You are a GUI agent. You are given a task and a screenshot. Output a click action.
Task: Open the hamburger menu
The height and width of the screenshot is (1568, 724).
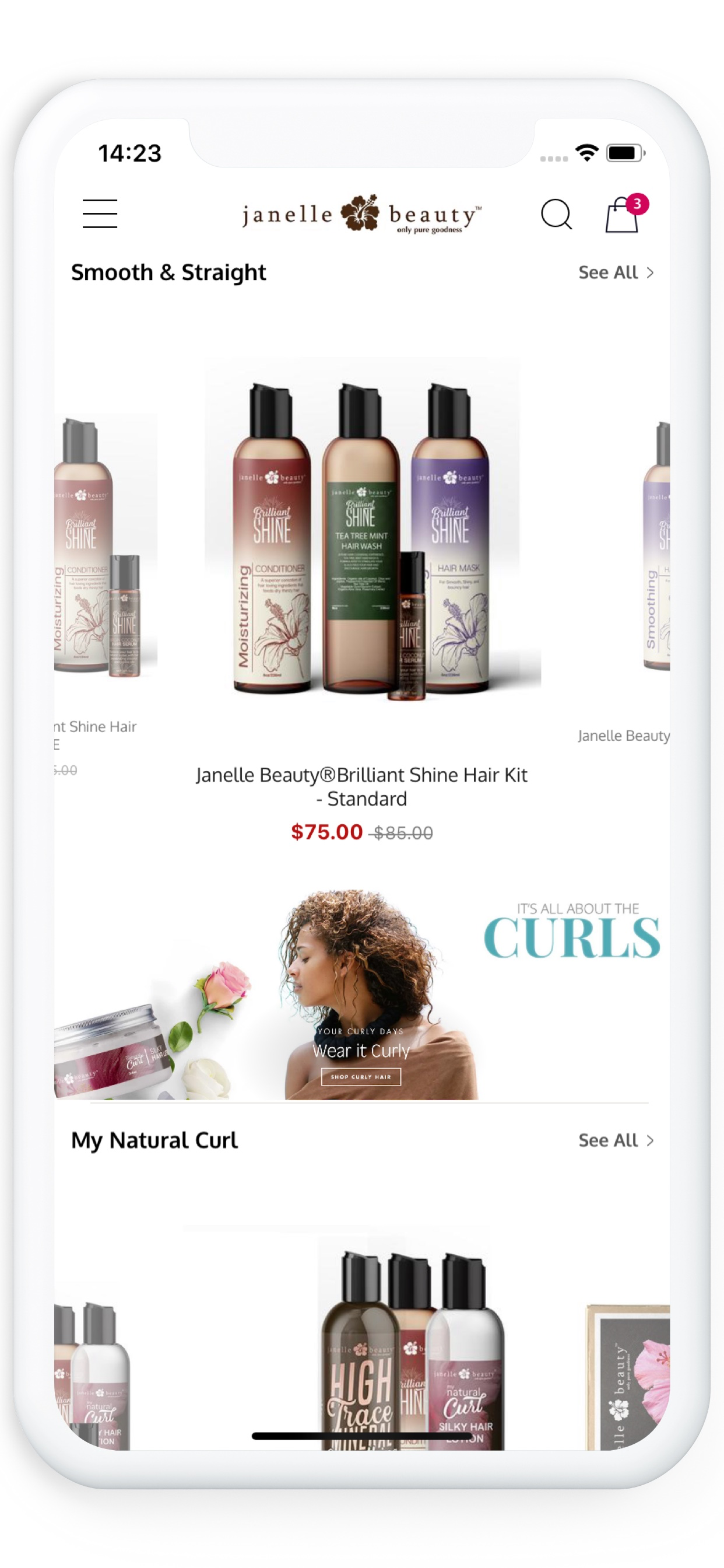(100, 213)
